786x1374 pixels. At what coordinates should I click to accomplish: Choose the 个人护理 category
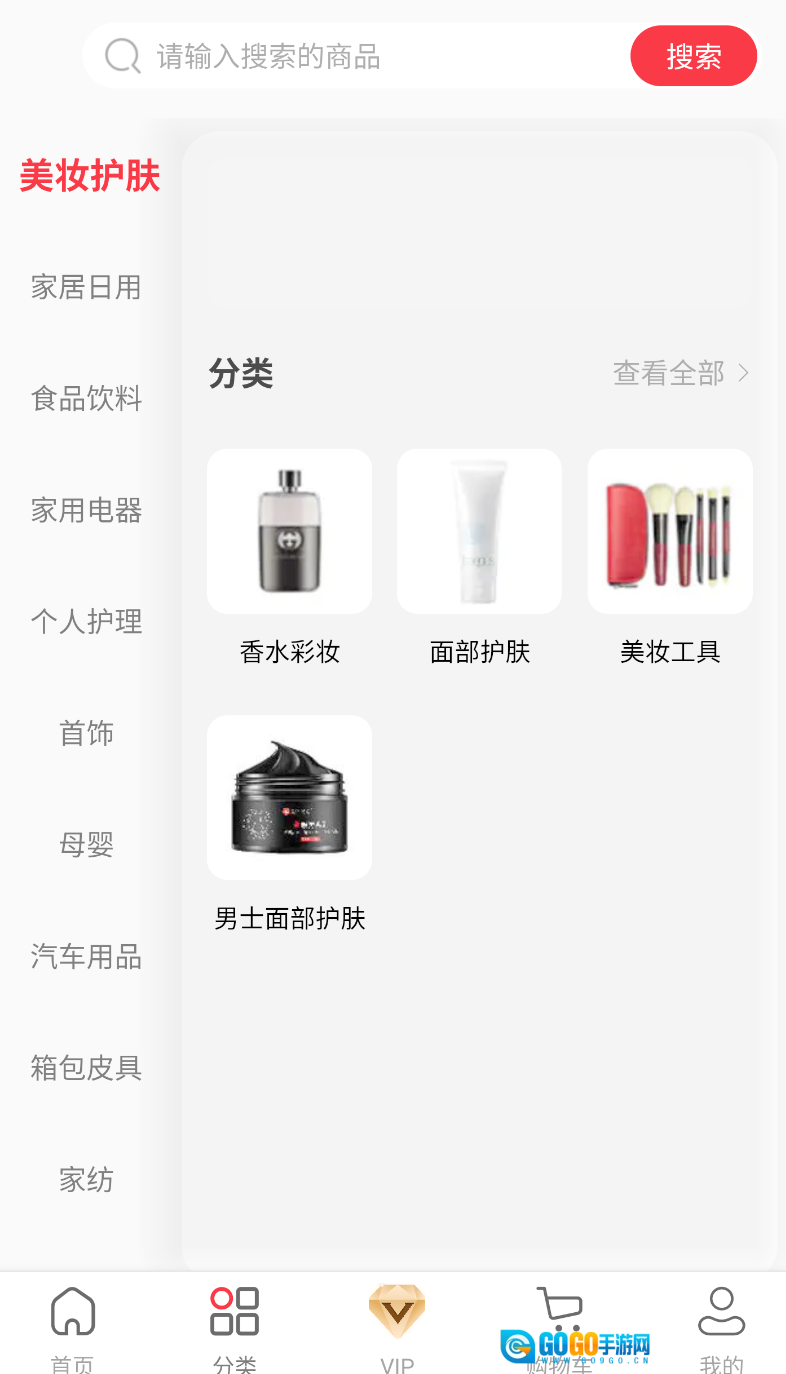(86, 621)
